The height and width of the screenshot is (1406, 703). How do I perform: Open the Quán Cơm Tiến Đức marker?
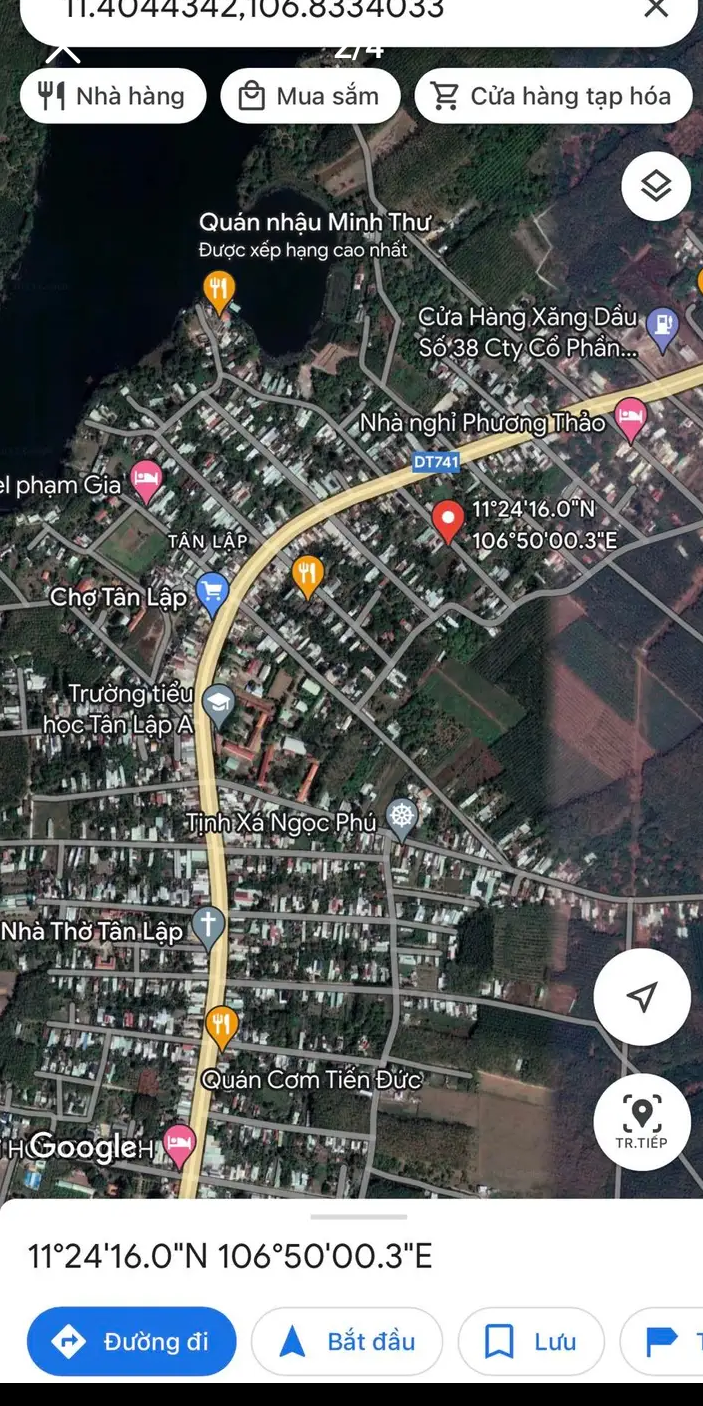[x=221, y=1025]
